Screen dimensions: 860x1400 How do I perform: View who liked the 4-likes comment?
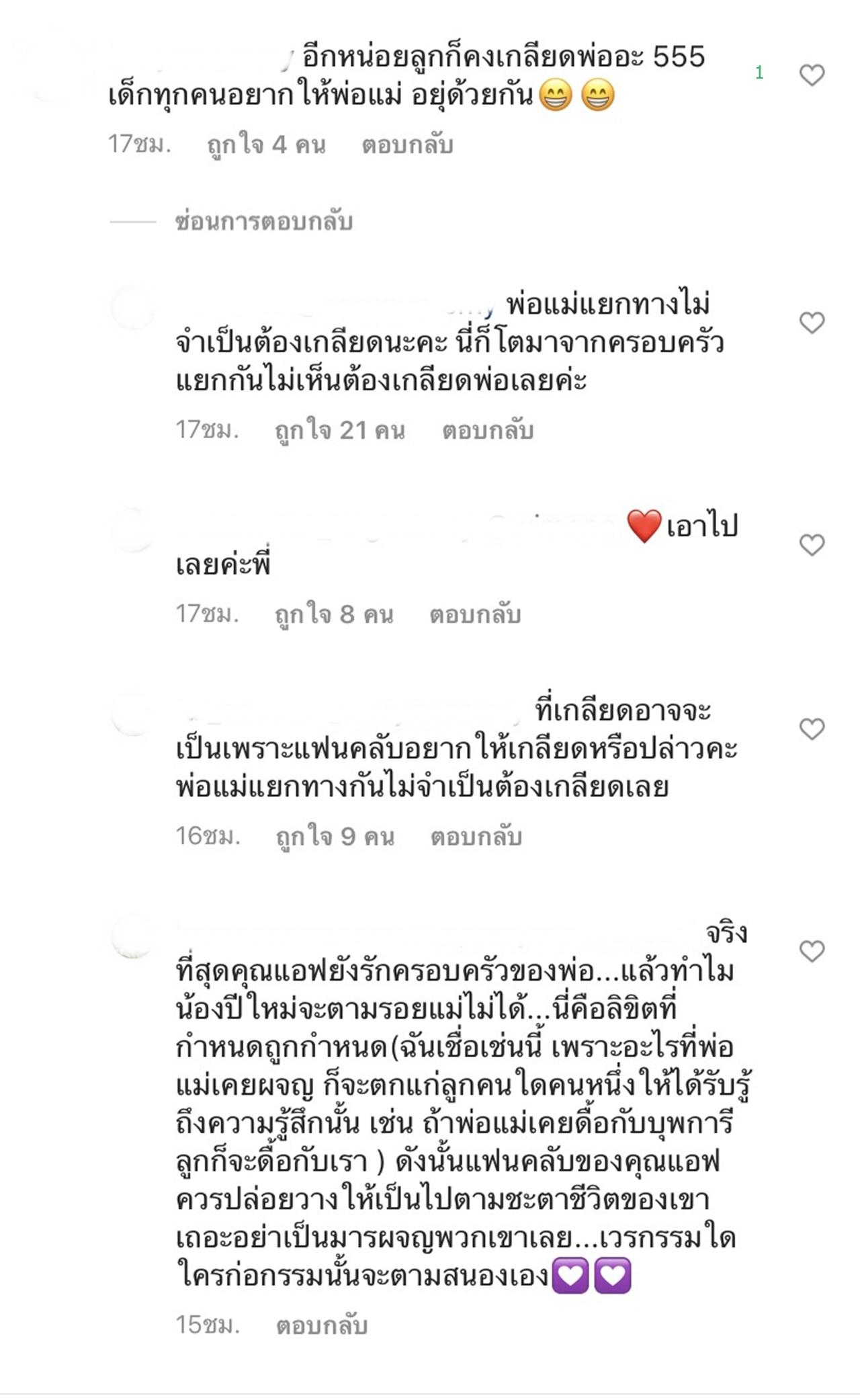coord(266,145)
